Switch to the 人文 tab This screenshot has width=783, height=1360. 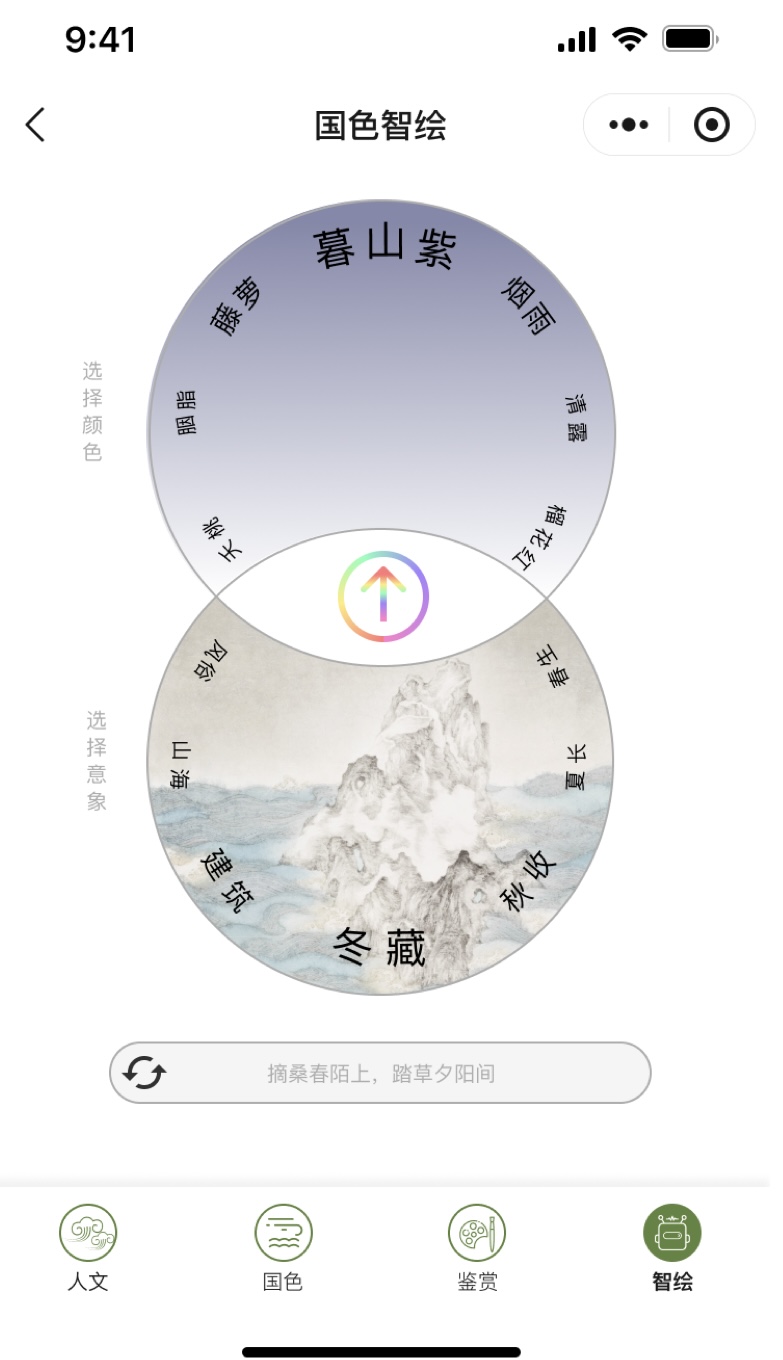88,1248
